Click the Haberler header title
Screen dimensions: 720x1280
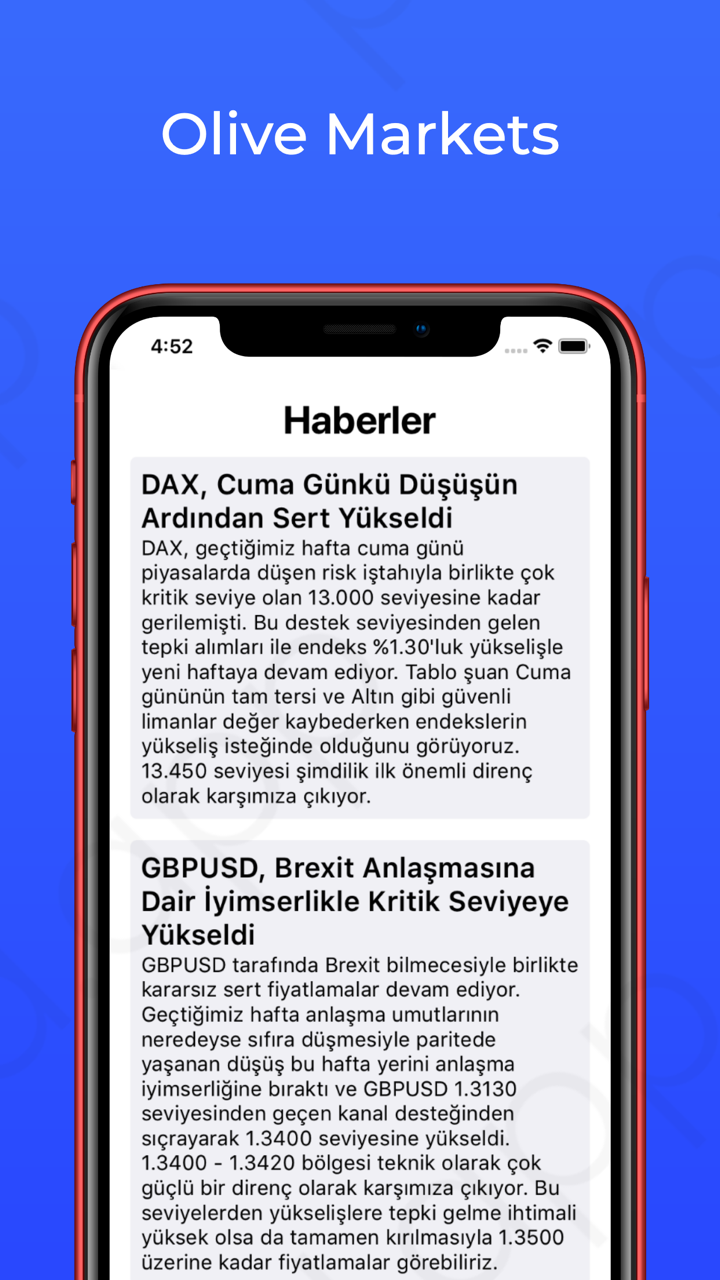[360, 420]
